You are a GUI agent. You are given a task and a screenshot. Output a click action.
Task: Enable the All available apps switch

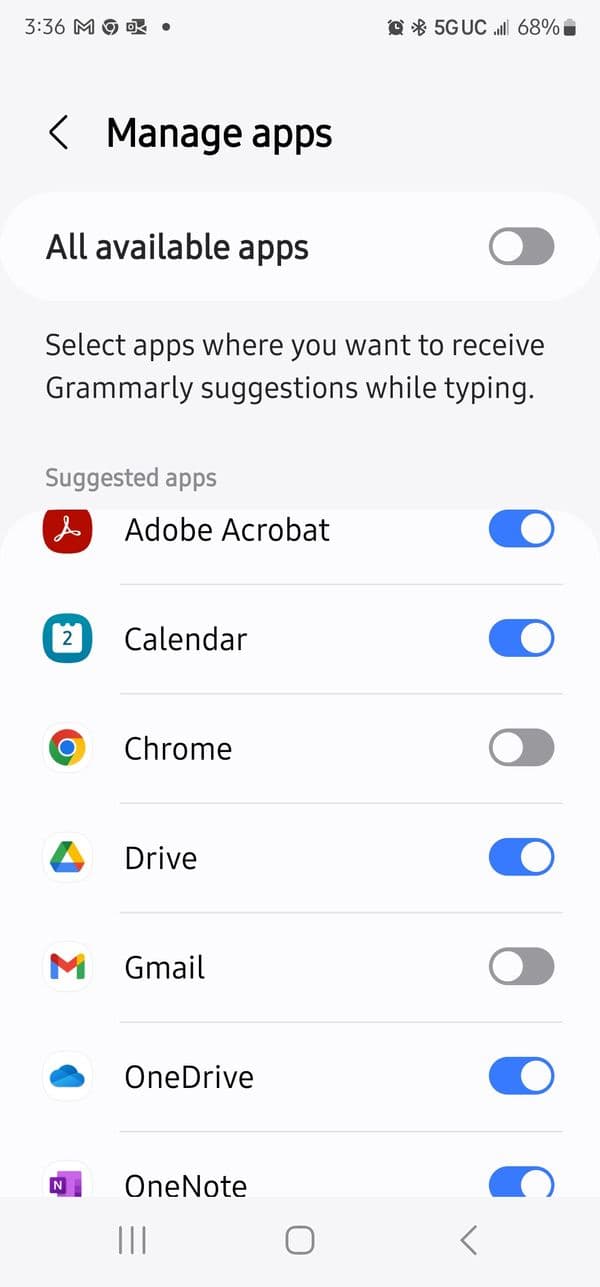pyautogui.click(x=521, y=246)
